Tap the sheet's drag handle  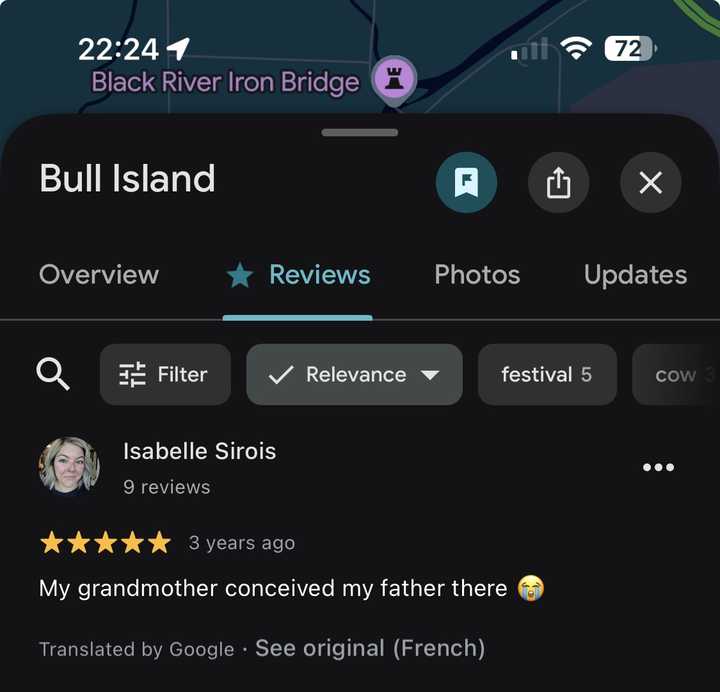coord(360,132)
